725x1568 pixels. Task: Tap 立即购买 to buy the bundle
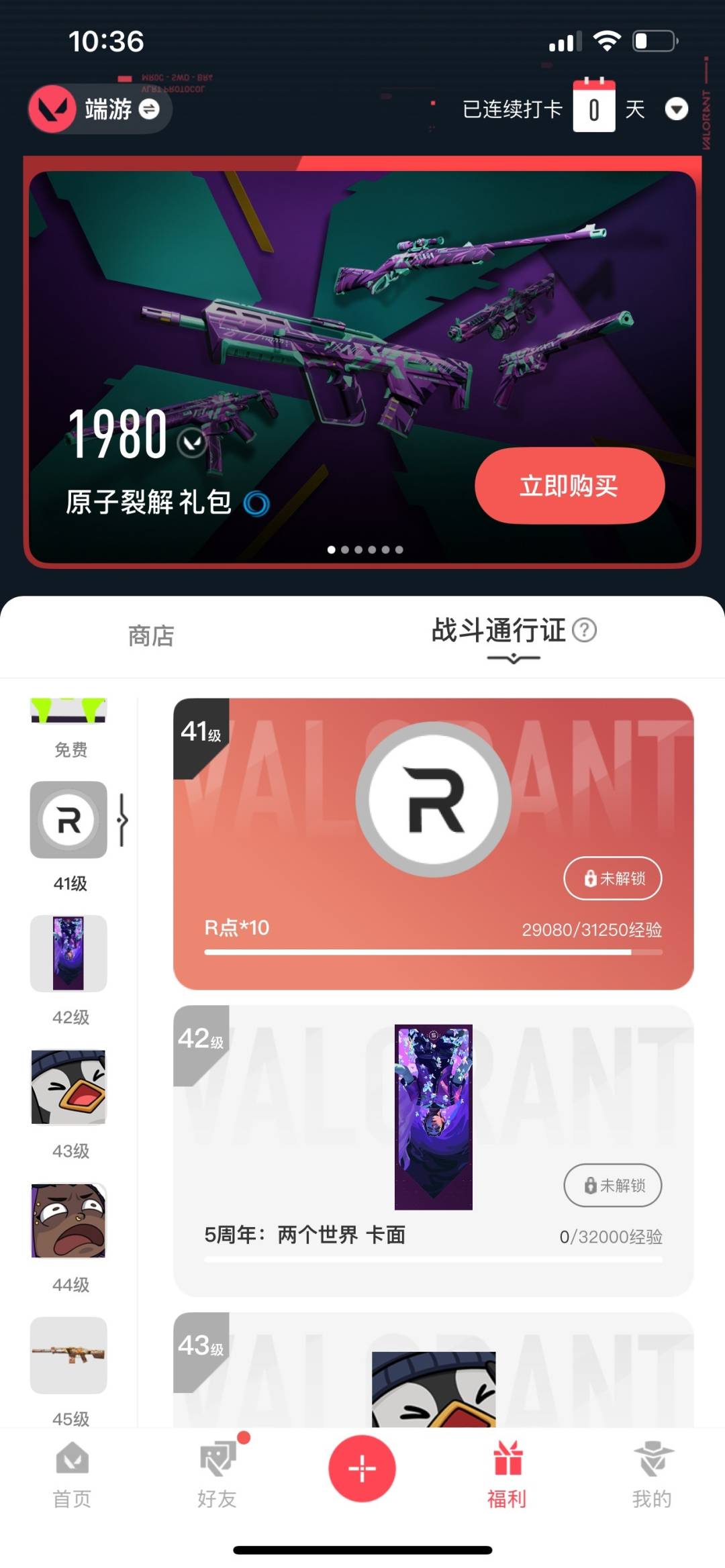tap(569, 486)
